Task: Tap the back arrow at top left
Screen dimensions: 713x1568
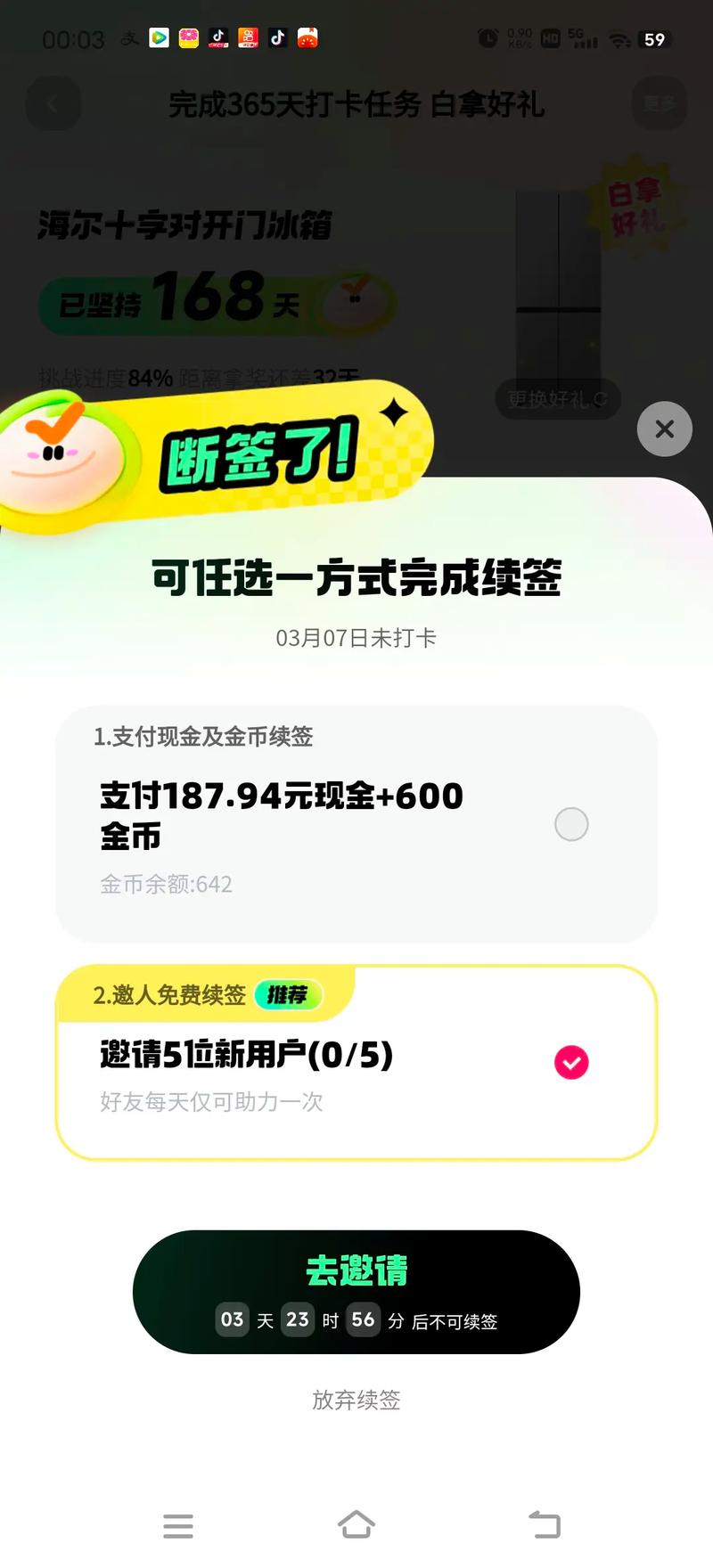Action: (52, 103)
